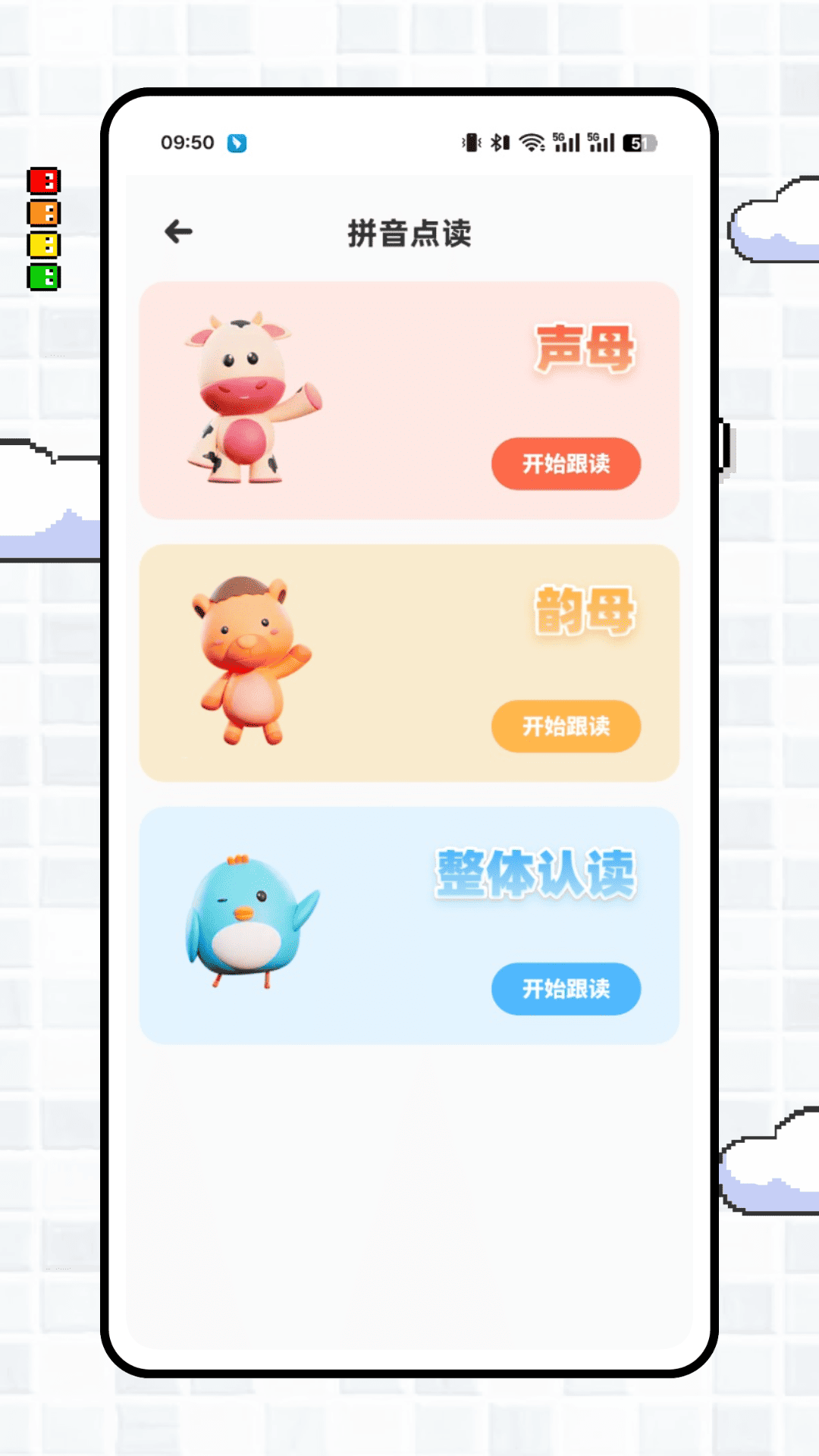Tap the first 5G signal indicator

click(565, 141)
